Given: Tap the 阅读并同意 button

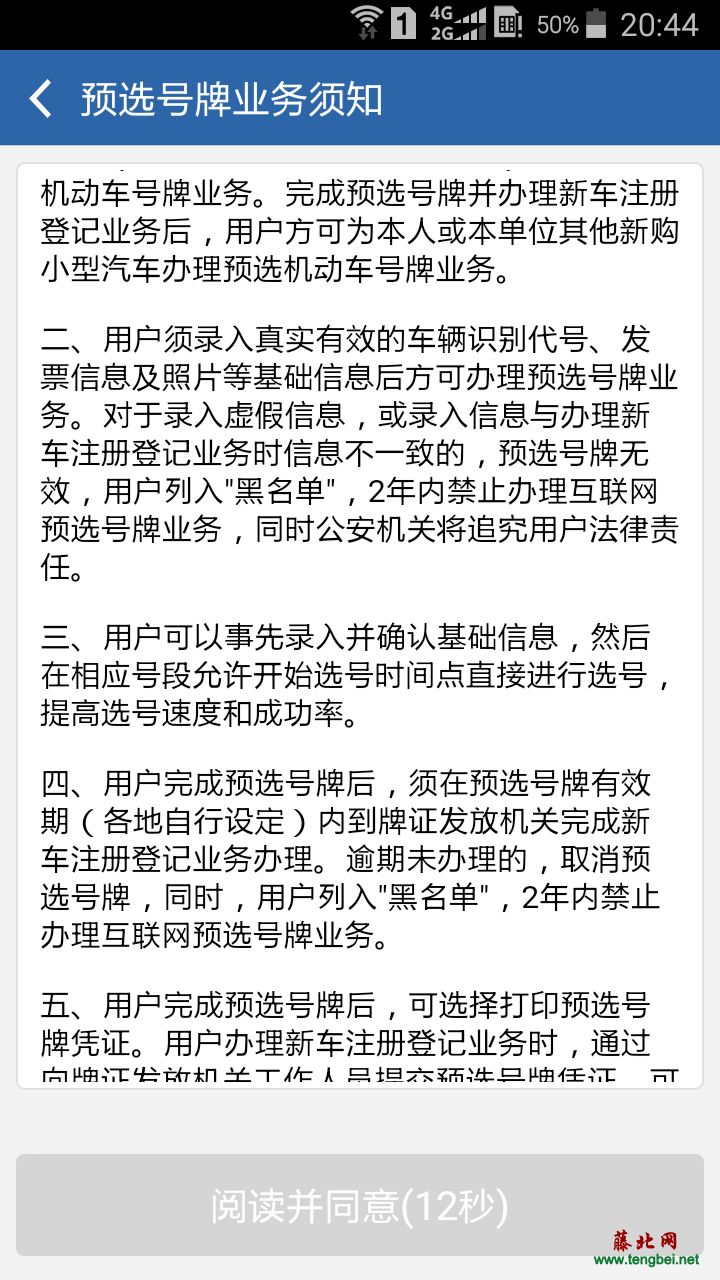Looking at the screenshot, I should point(360,1205).
